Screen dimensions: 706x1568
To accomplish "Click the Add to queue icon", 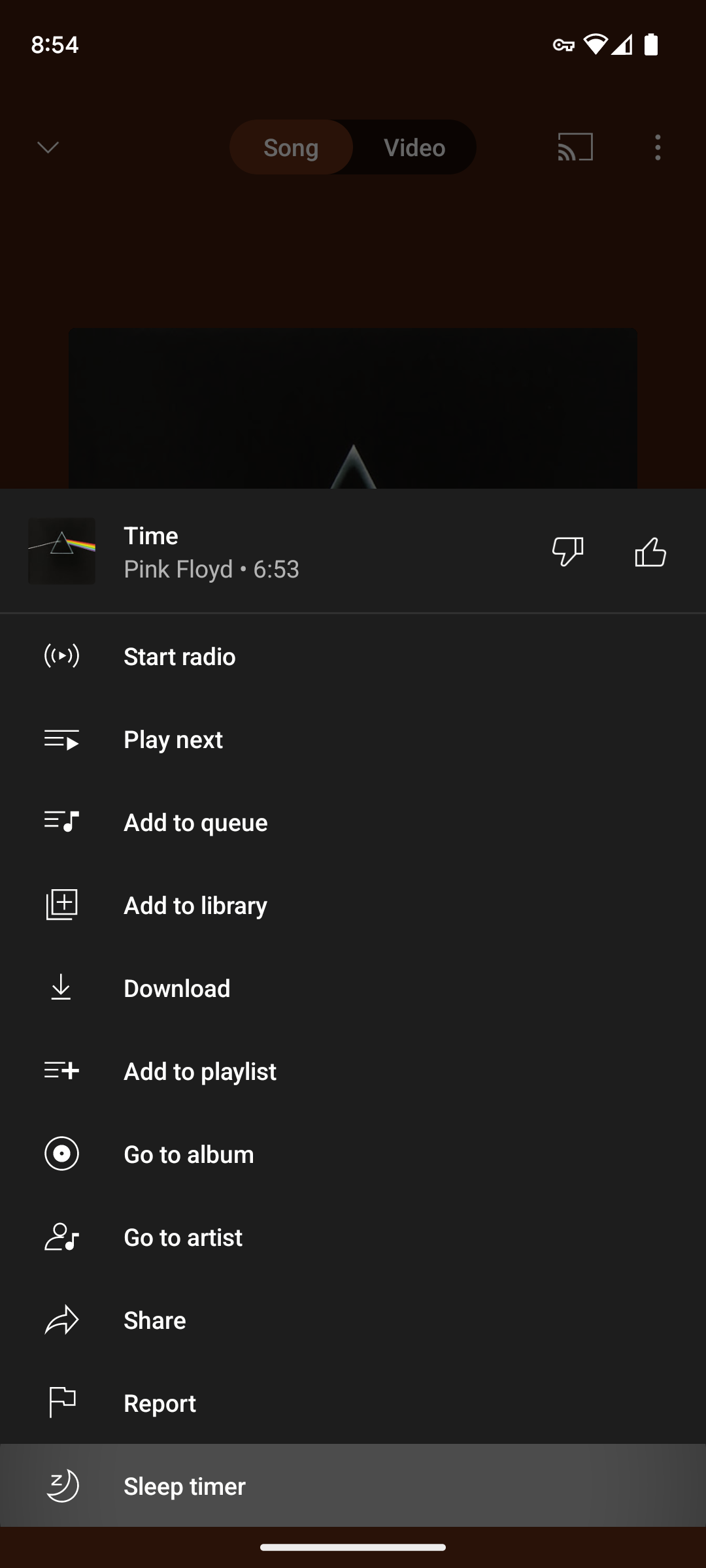I will tap(61, 823).
